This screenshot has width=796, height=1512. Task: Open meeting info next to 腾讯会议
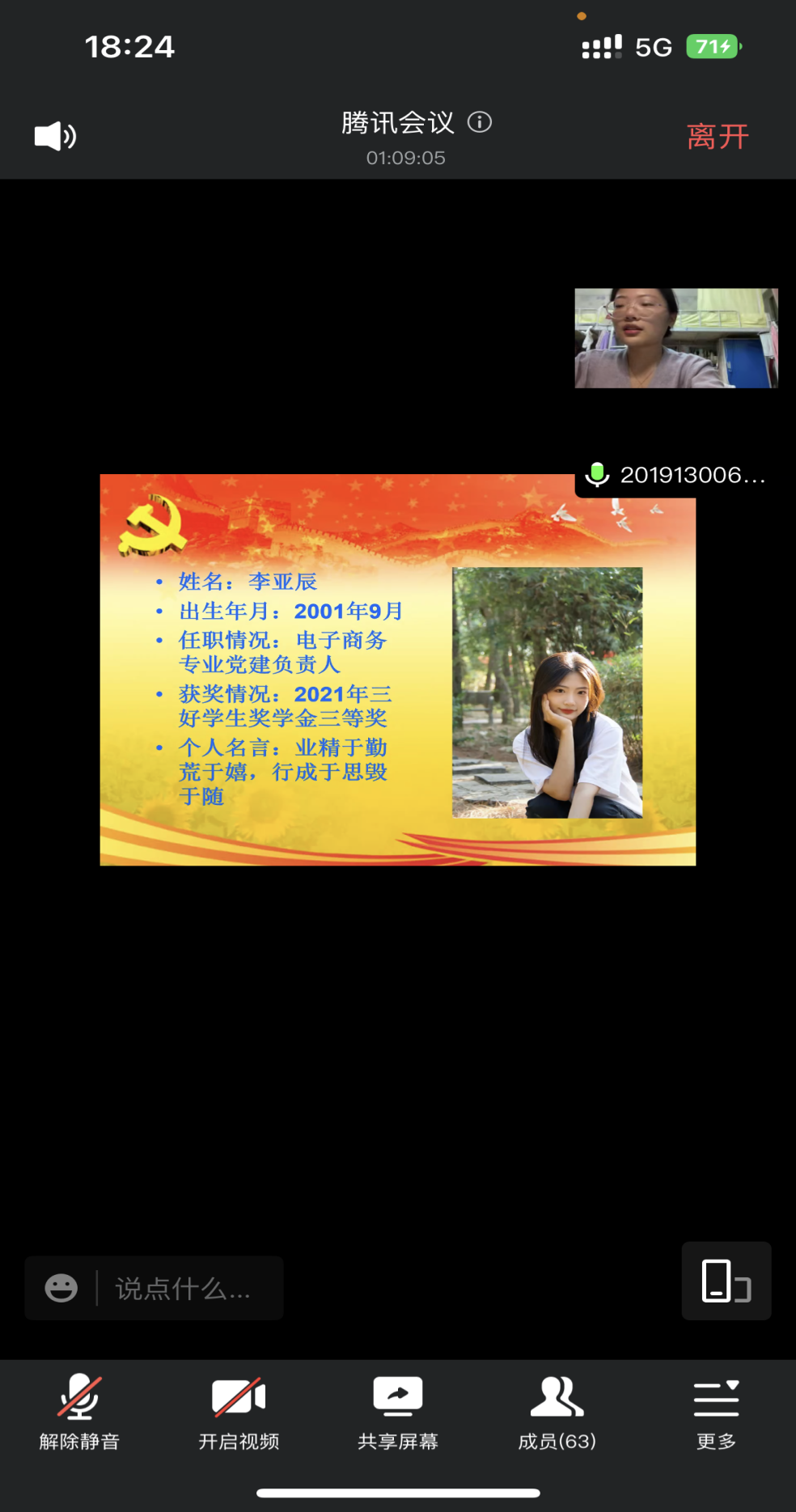pyautogui.click(x=480, y=122)
